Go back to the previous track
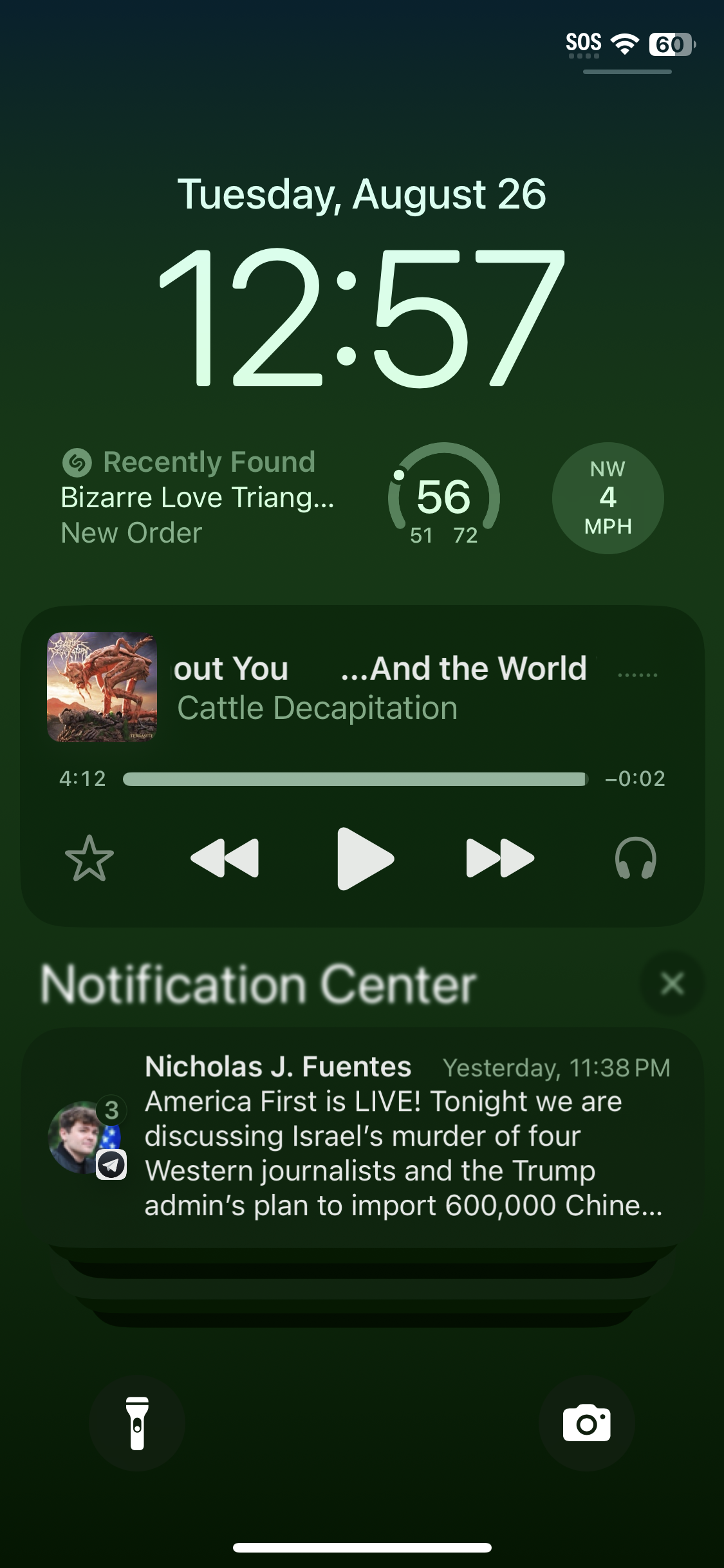This screenshot has height=1568, width=724. (x=225, y=858)
